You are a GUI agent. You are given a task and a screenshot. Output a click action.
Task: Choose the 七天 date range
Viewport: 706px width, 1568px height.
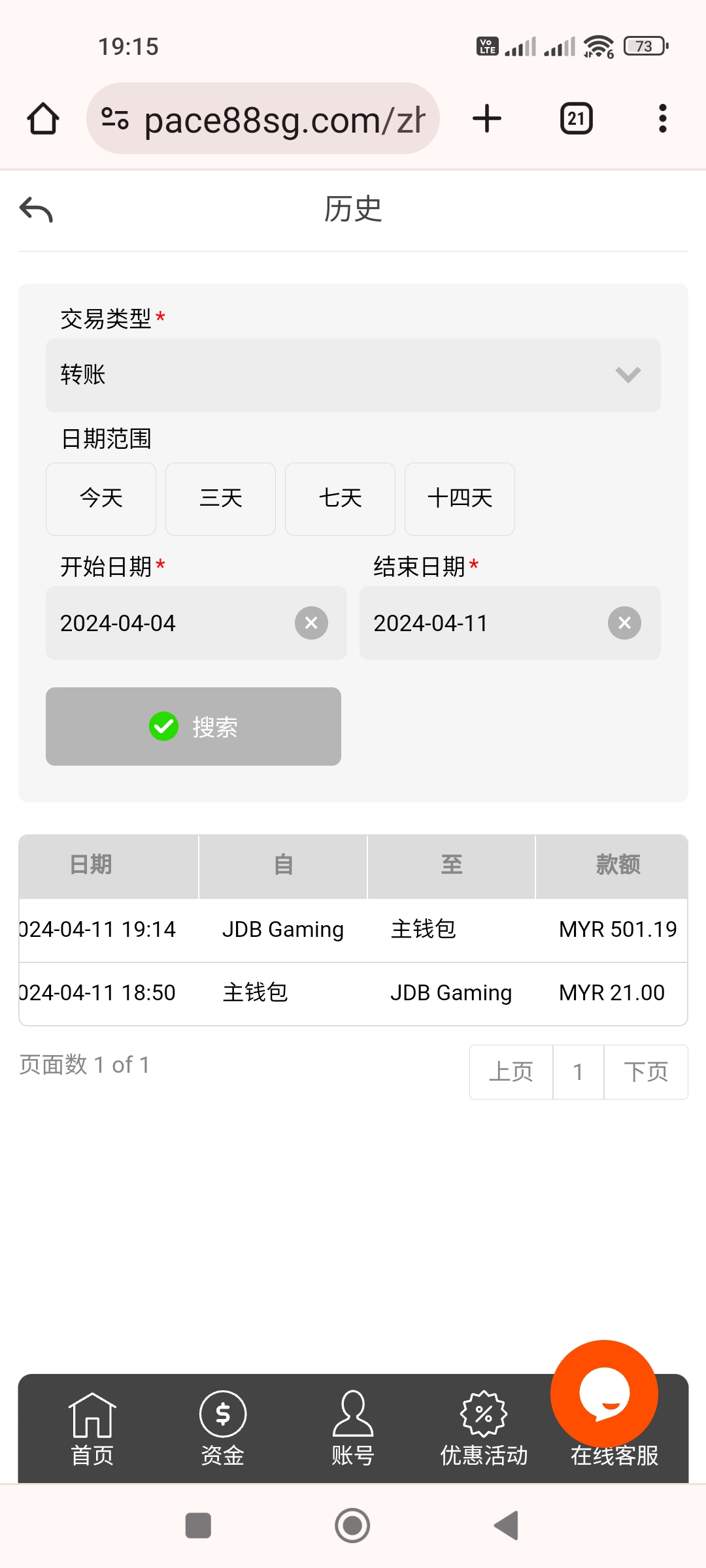coord(340,498)
